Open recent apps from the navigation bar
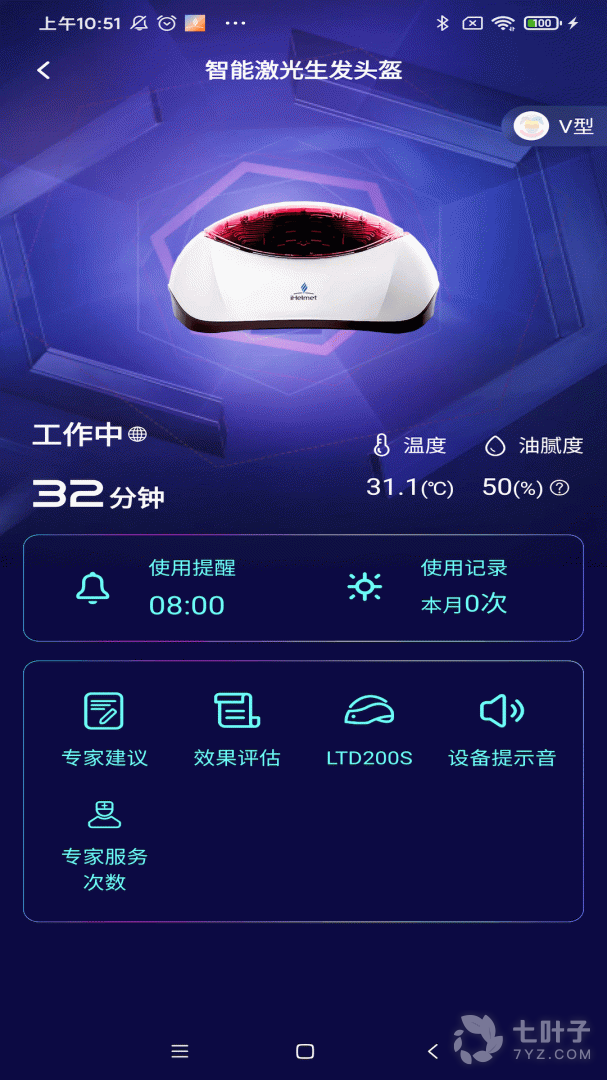This screenshot has height=1080, width=607. [x=180, y=1051]
